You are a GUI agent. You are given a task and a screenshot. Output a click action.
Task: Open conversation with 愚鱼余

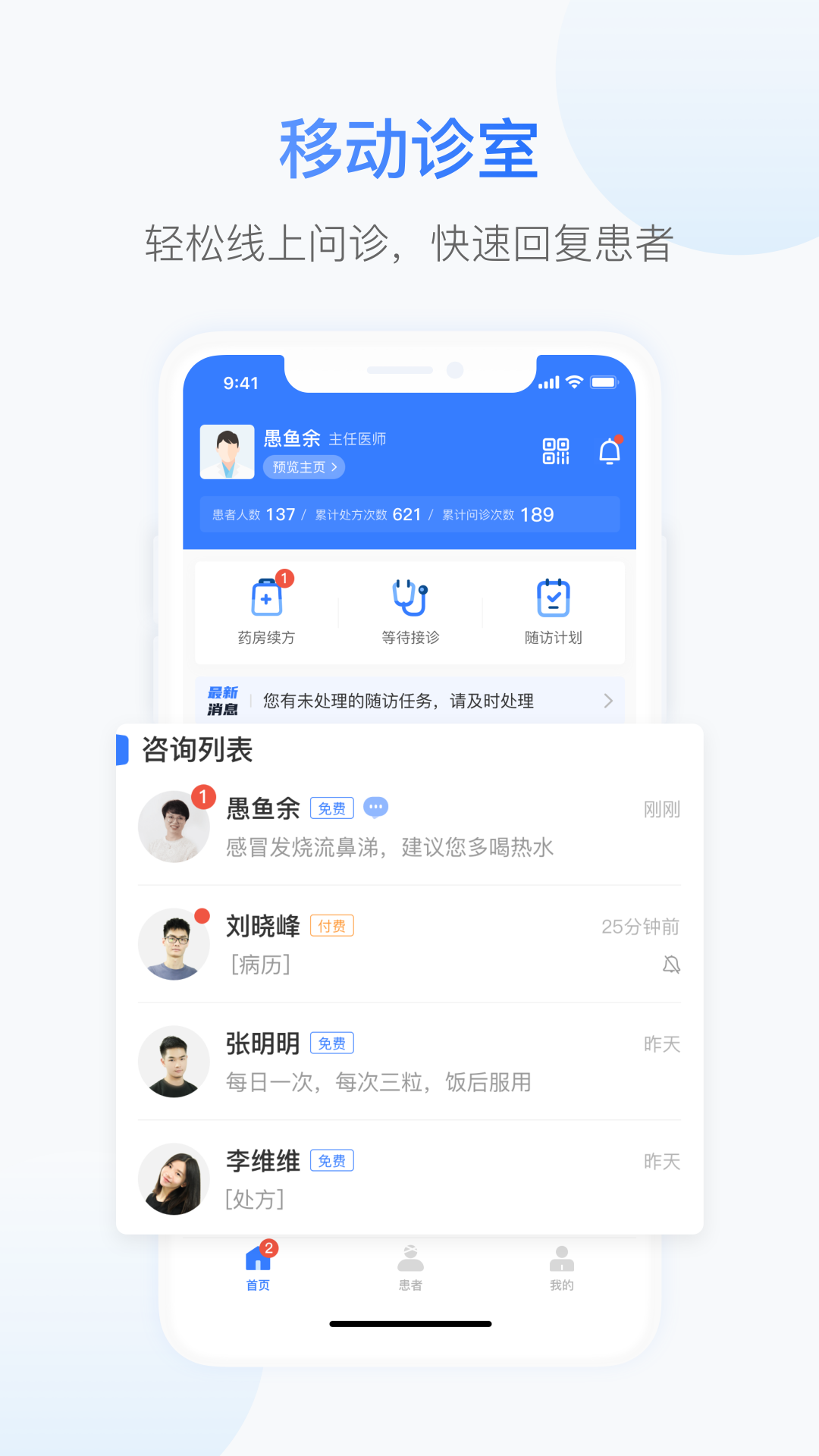tap(409, 827)
